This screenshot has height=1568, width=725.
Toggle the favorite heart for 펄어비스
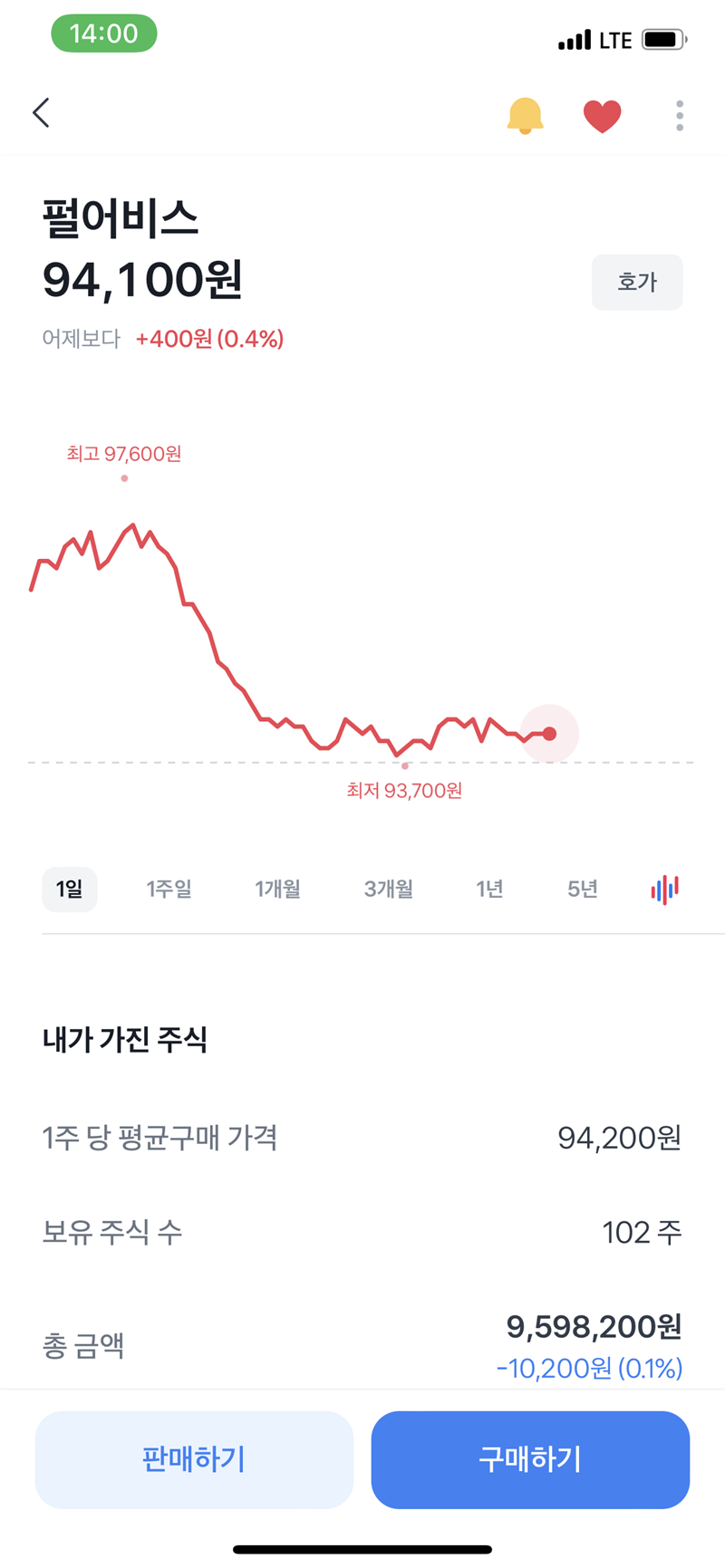(602, 116)
